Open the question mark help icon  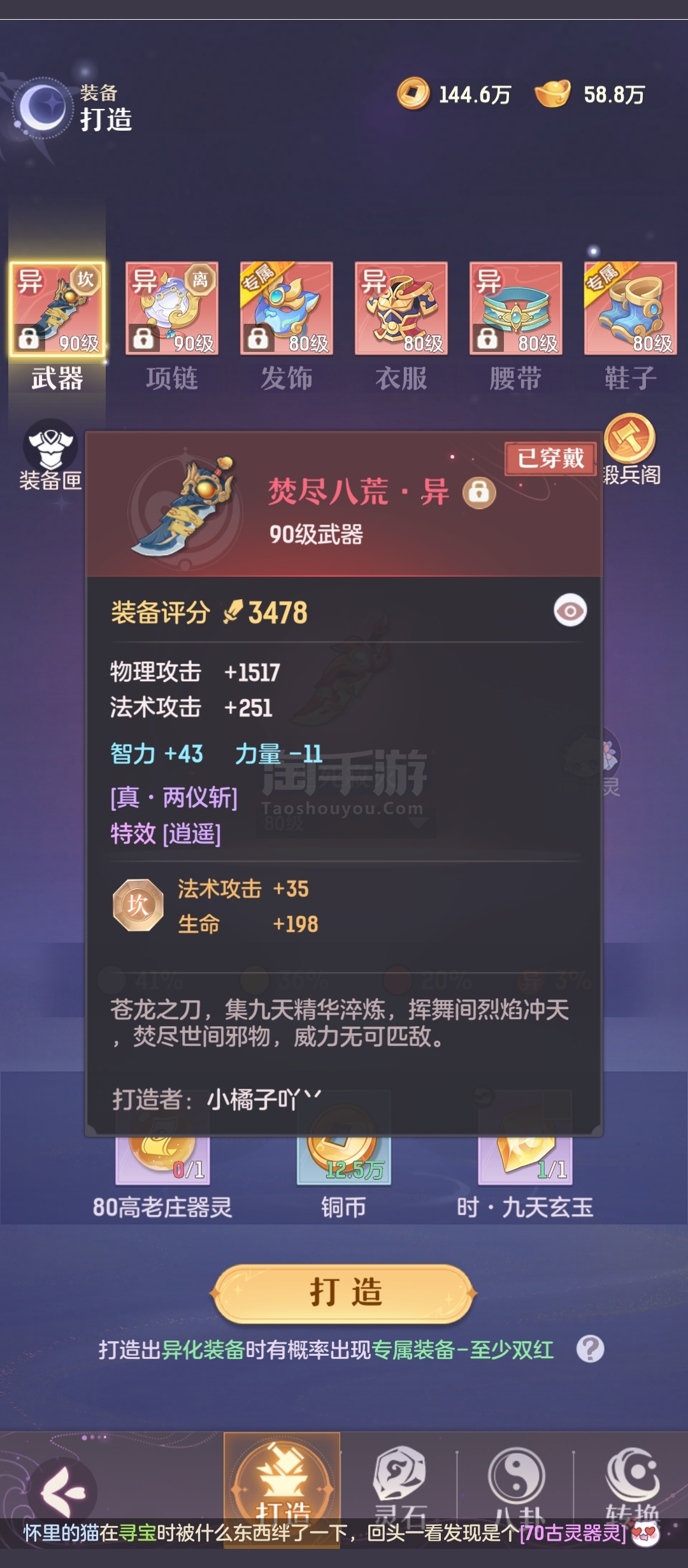click(x=591, y=1349)
